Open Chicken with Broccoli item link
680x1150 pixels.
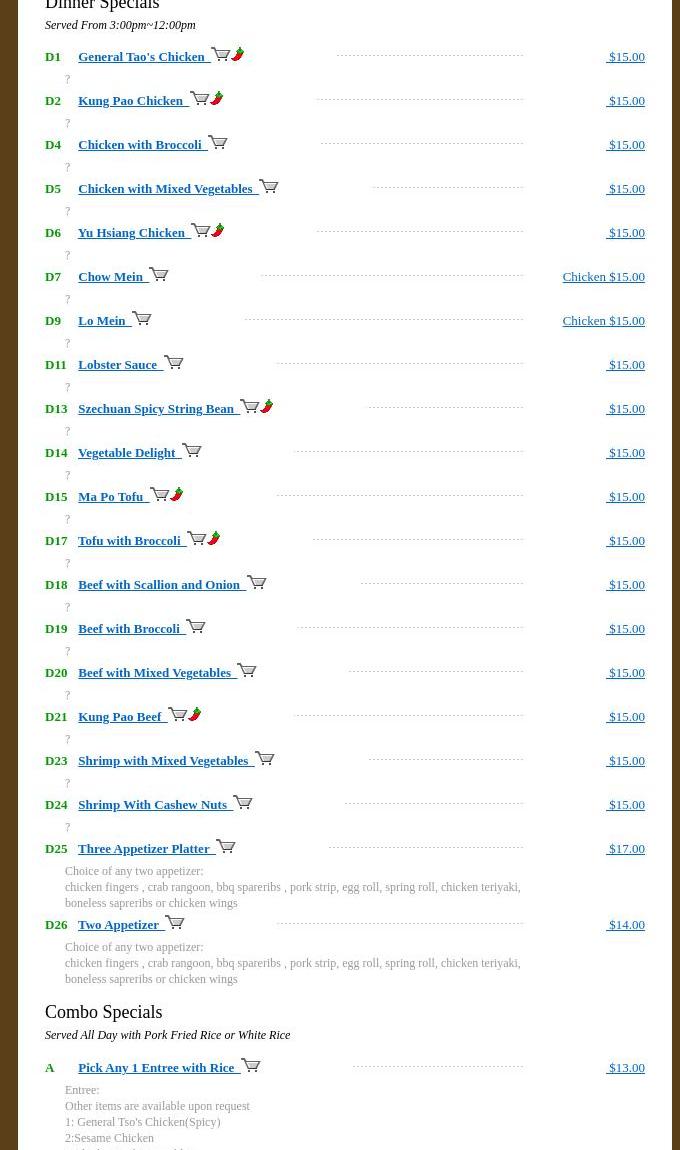tap(140, 145)
